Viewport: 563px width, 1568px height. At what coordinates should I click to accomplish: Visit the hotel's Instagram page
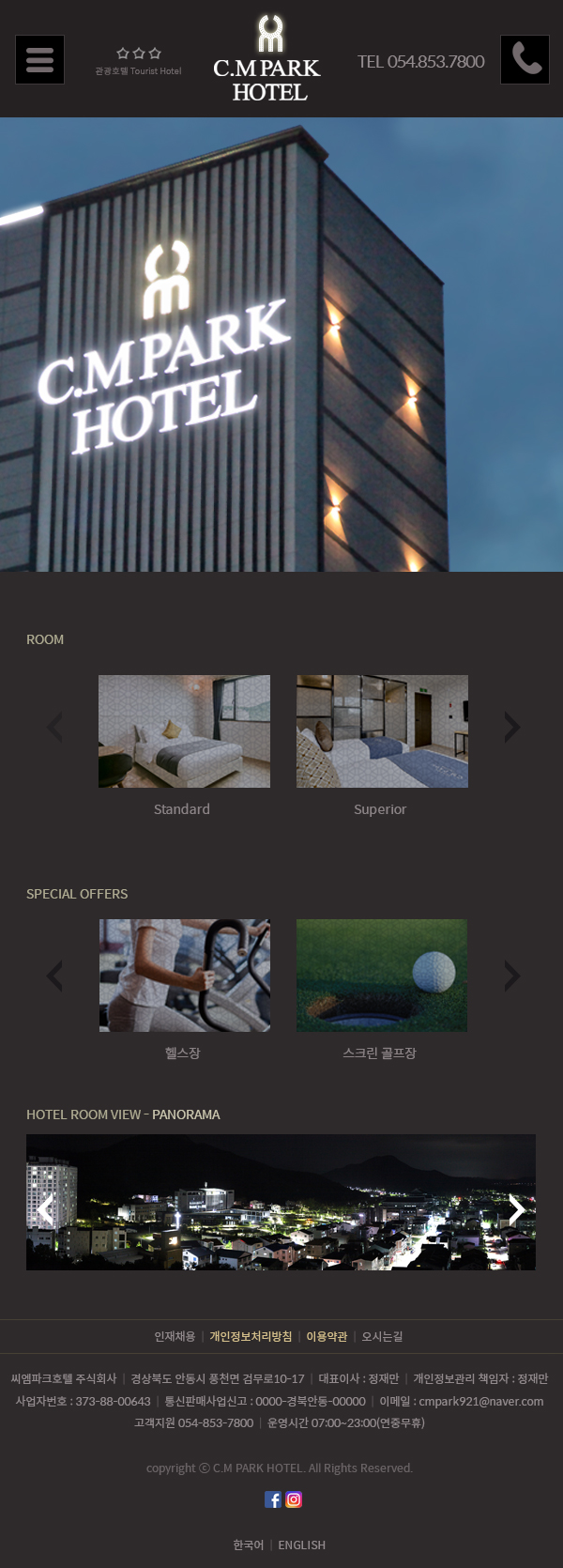(294, 1499)
